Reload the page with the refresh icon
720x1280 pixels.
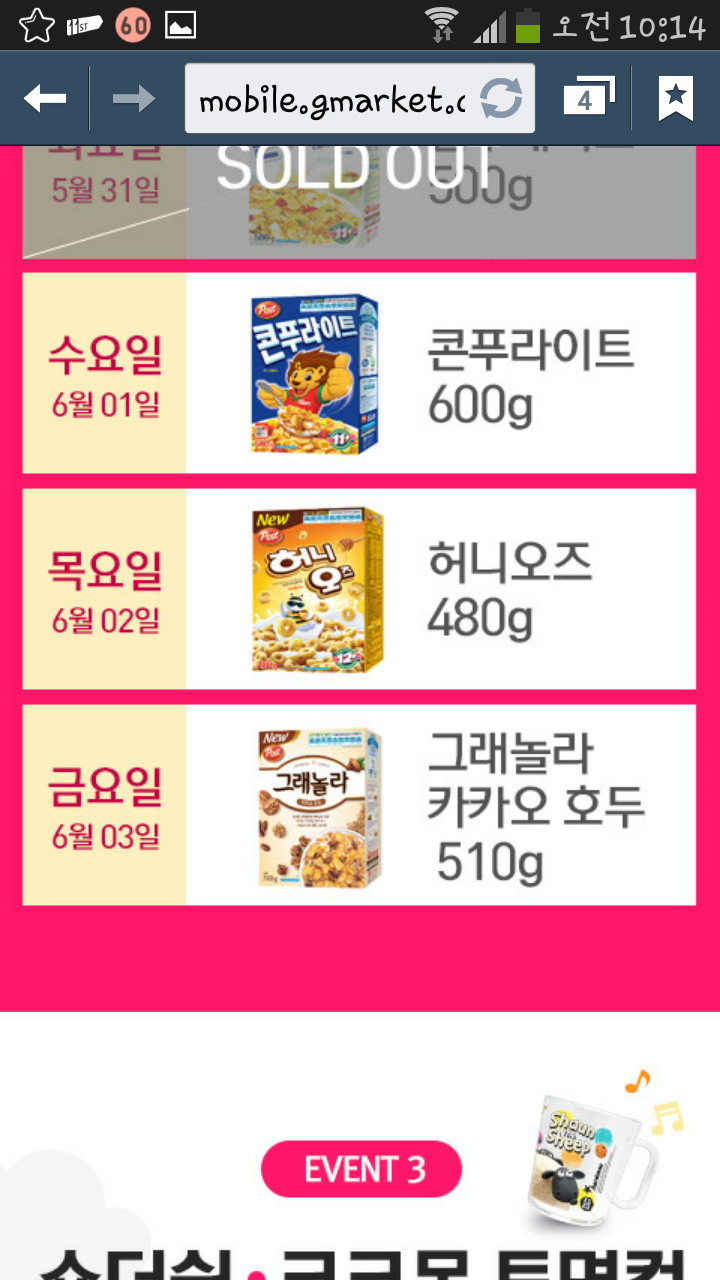pyautogui.click(x=501, y=99)
